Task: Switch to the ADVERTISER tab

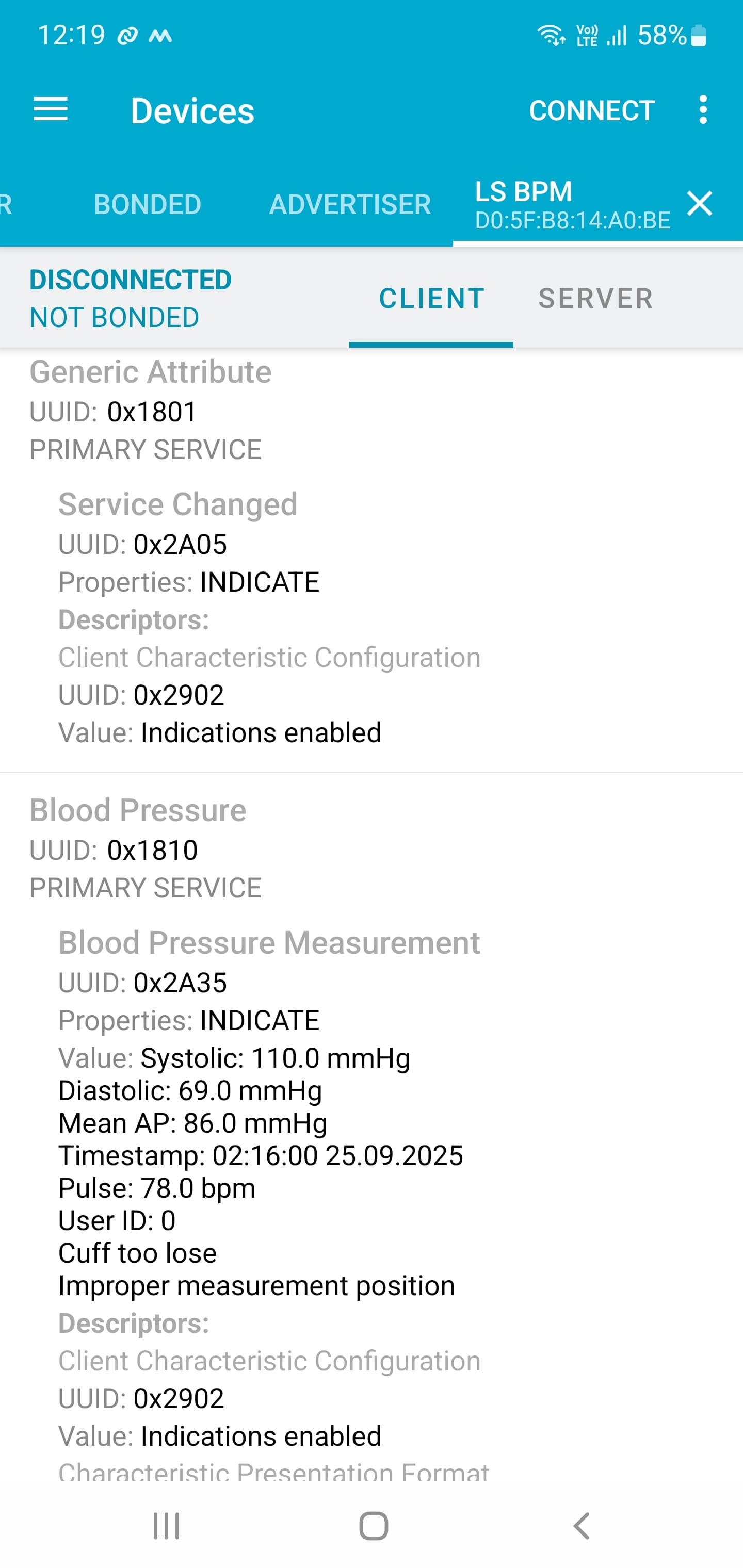Action: point(350,205)
